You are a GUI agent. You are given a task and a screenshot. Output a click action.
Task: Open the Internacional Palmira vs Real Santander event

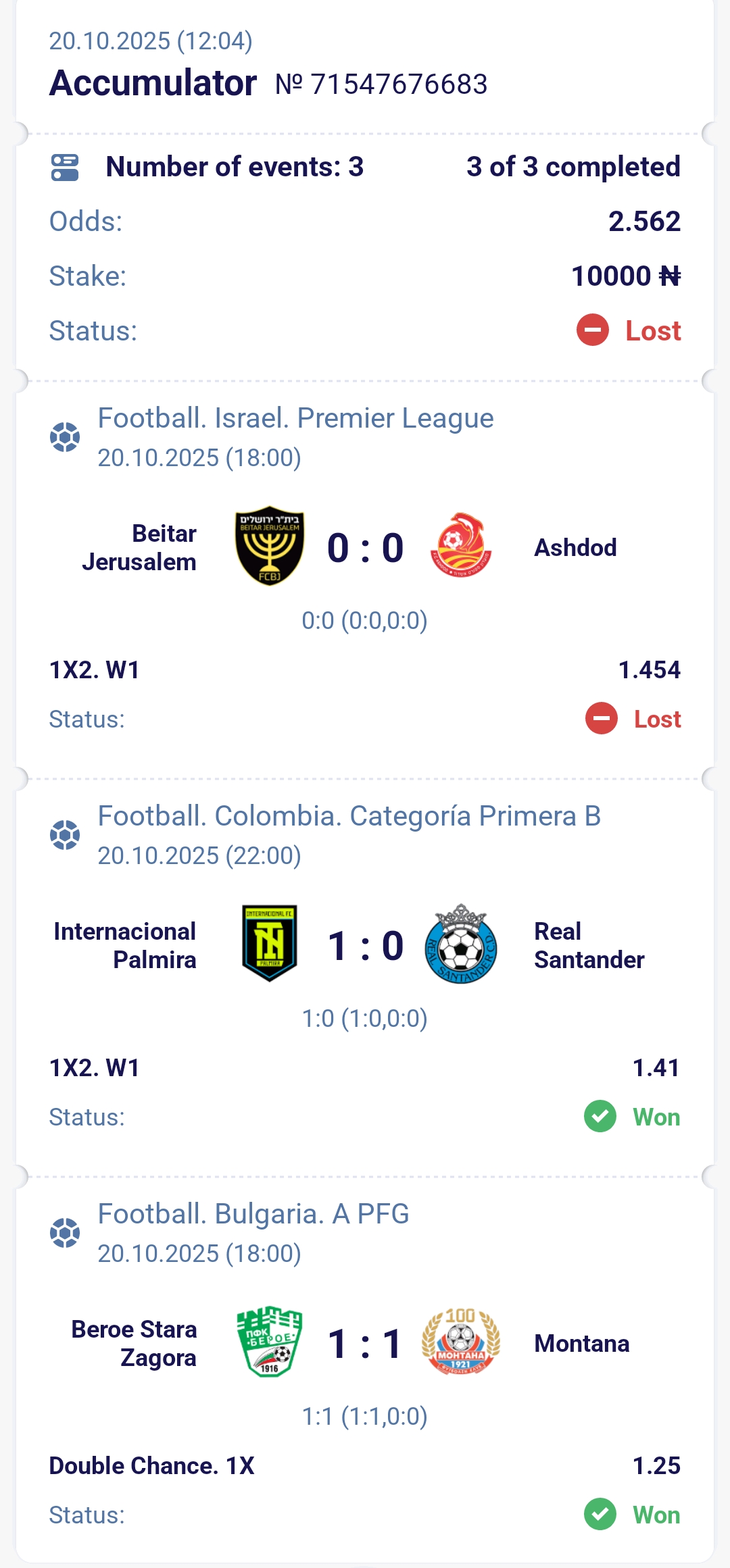[365, 945]
